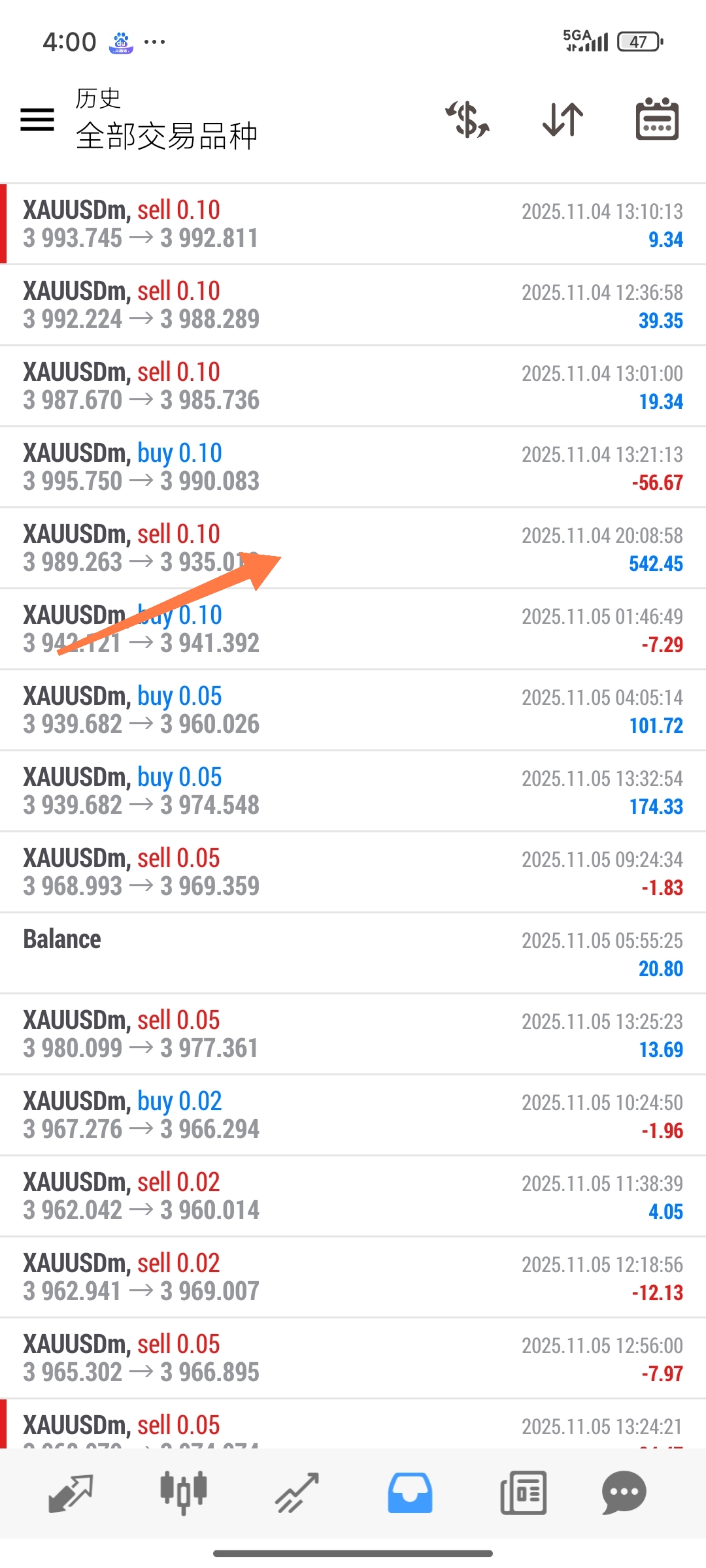The image size is (706, 1568).
Task: Change sort order with the arrows icon
Action: coord(563,120)
